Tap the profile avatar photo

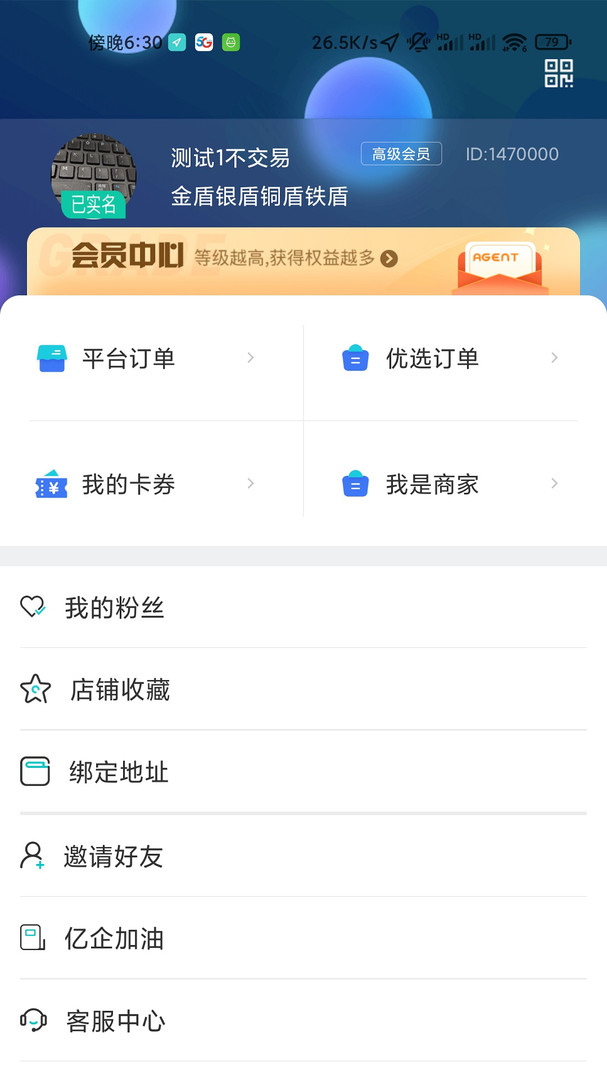(x=94, y=174)
